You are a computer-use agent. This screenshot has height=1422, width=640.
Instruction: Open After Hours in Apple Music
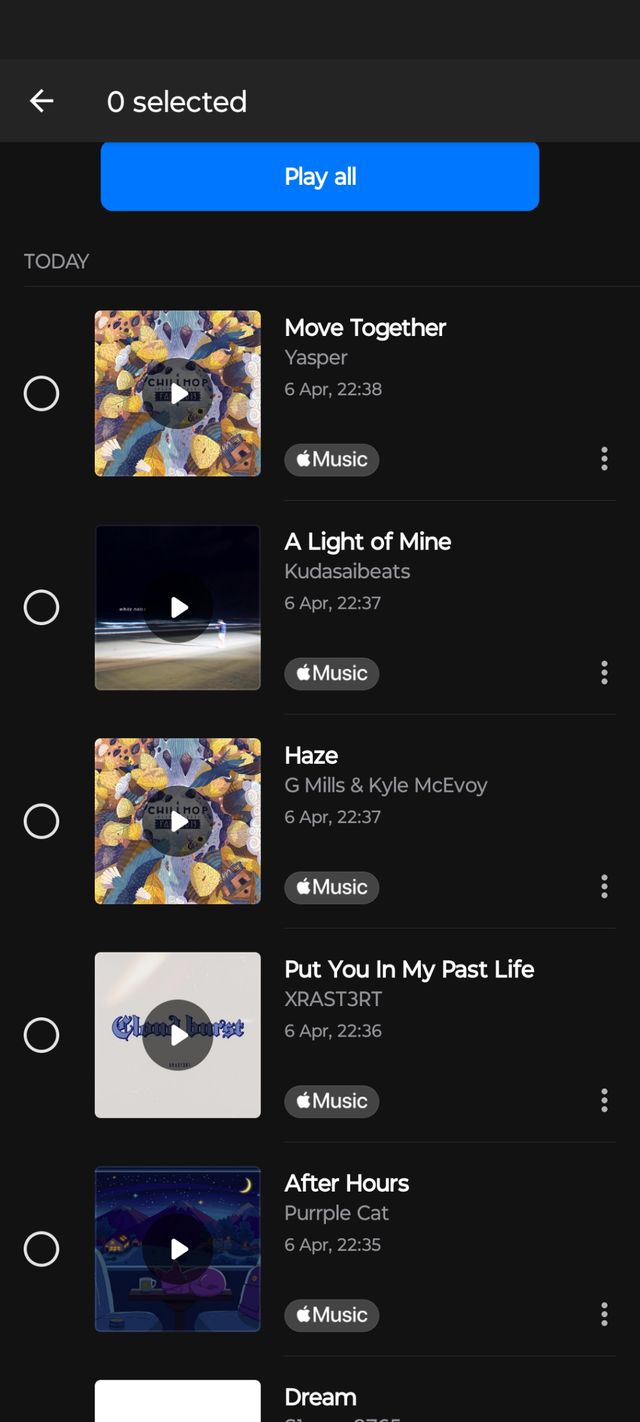point(332,1315)
